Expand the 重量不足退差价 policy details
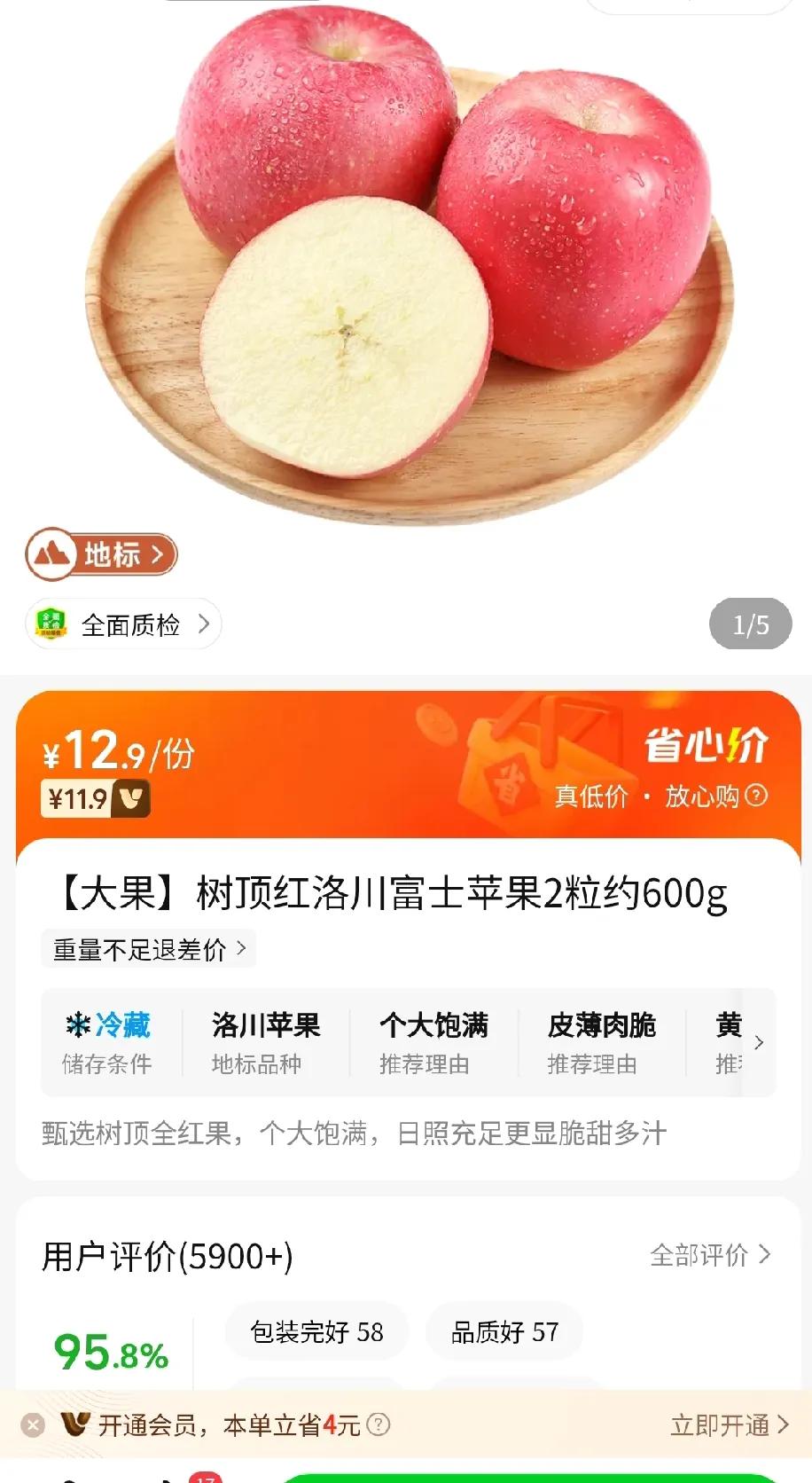The width and height of the screenshot is (812, 1483). [147, 947]
